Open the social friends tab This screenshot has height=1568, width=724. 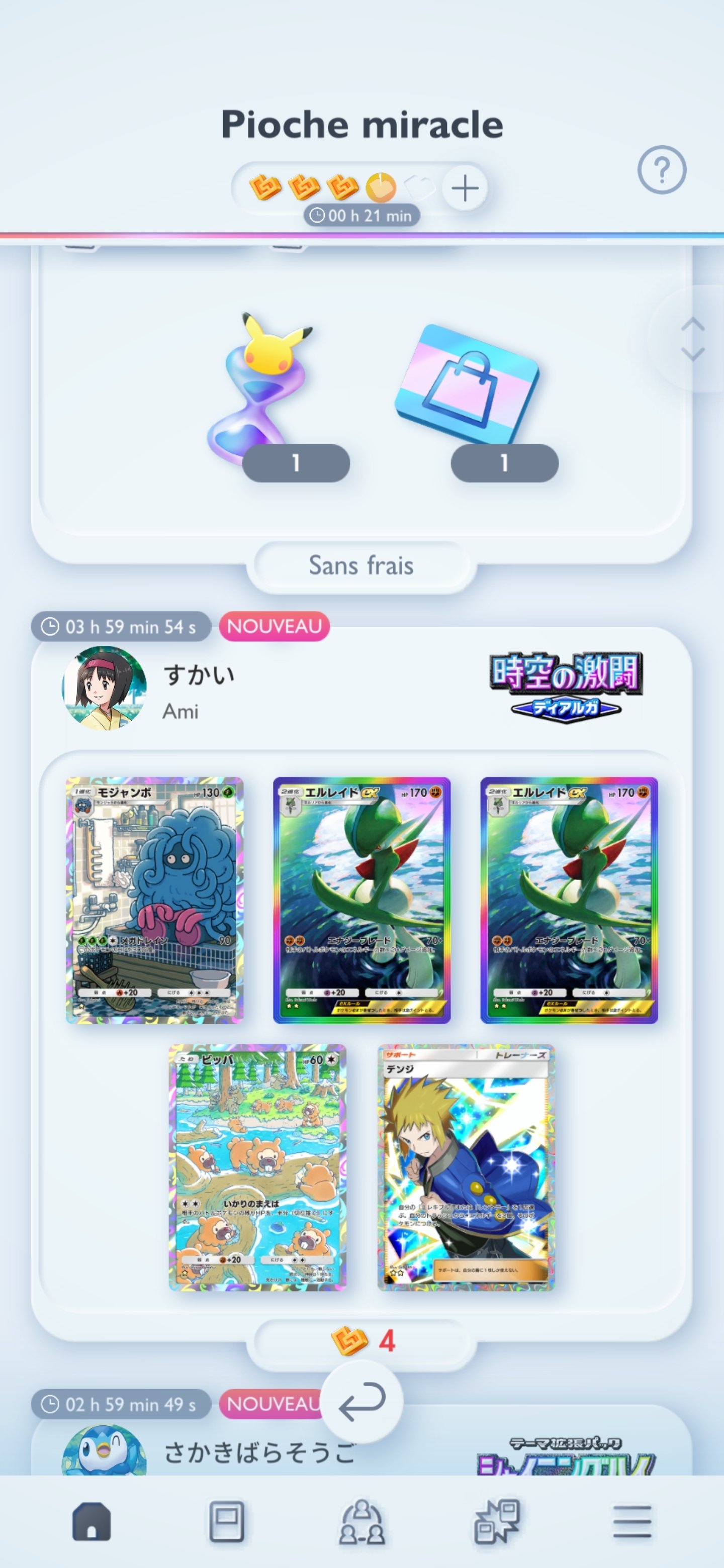point(361,1521)
